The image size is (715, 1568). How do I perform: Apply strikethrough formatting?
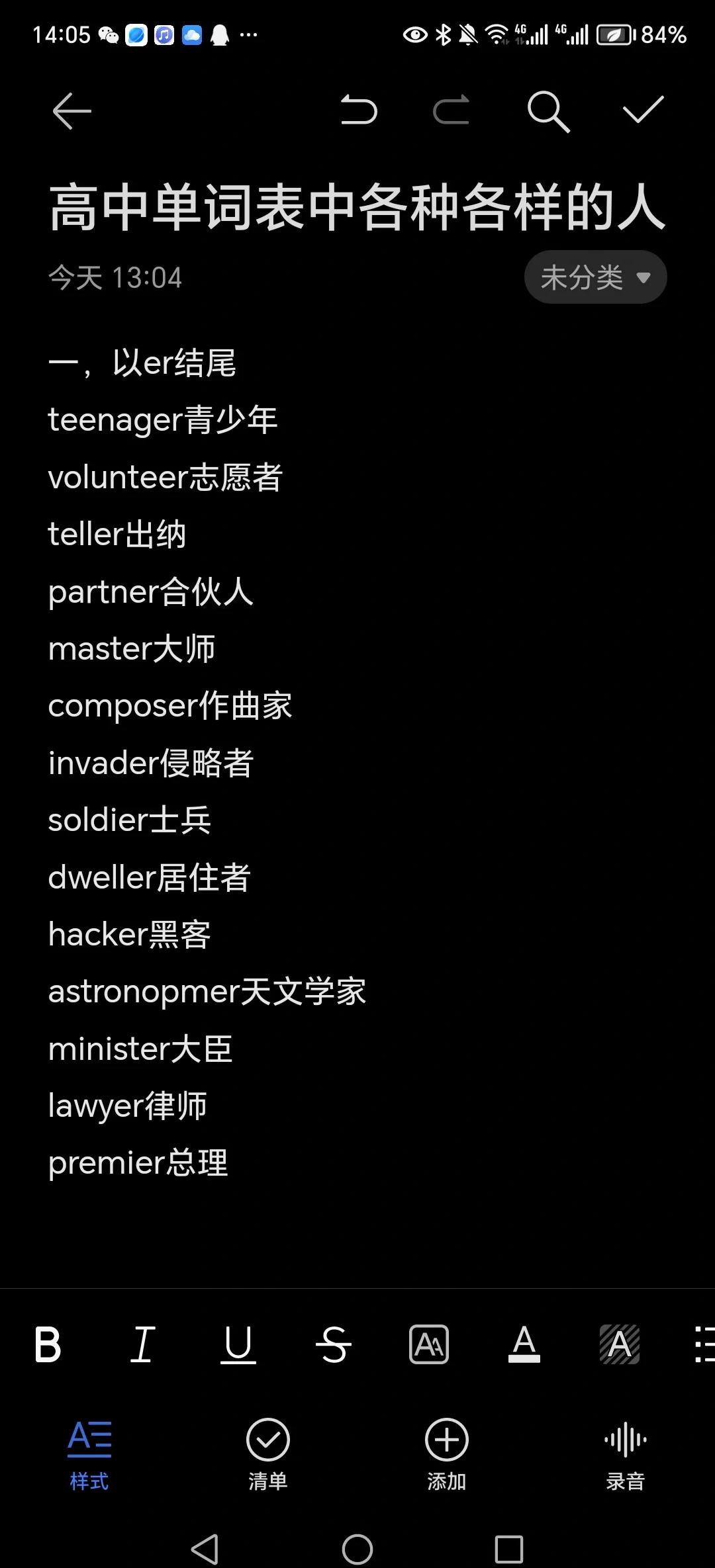pyautogui.click(x=333, y=1344)
